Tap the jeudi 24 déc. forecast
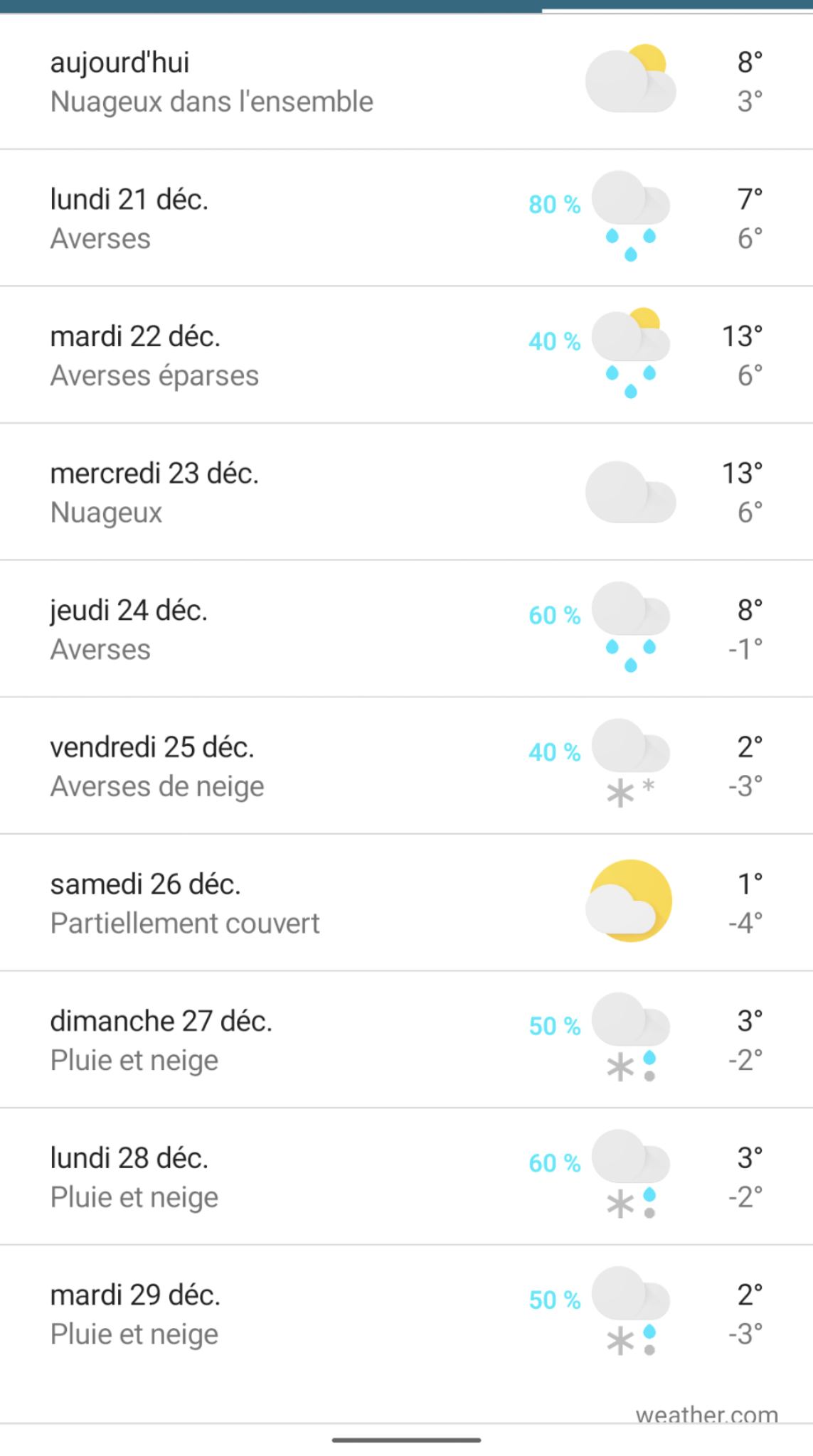Screen dimensions: 813x1456 405,629
